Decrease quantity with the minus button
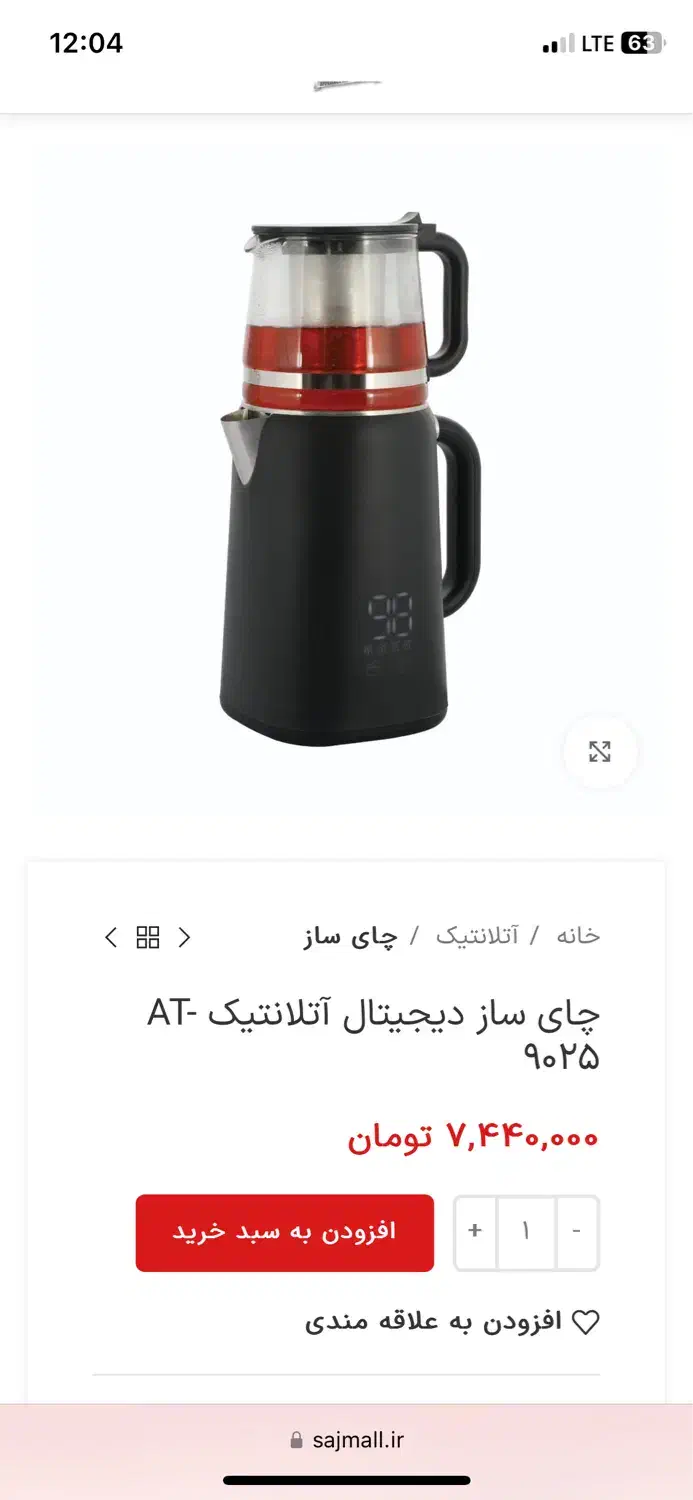Image resolution: width=693 pixels, height=1500 pixels. point(577,1232)
